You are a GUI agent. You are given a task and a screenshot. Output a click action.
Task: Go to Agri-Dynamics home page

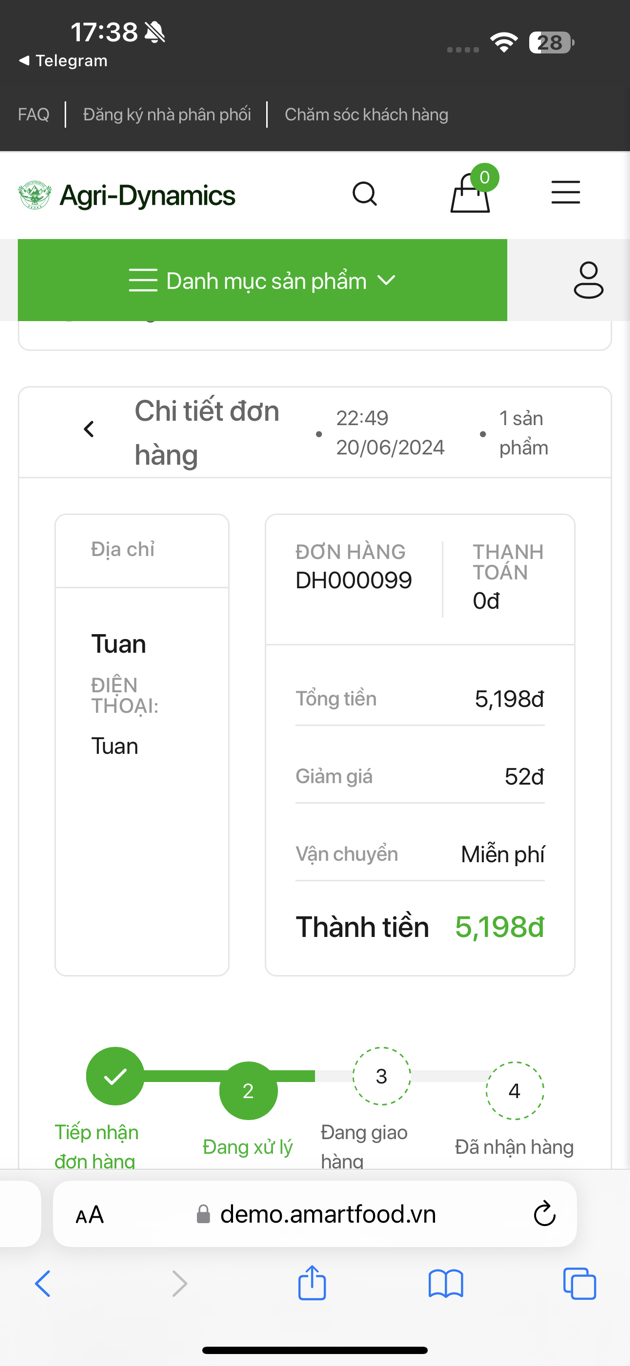tap(127, 195)
